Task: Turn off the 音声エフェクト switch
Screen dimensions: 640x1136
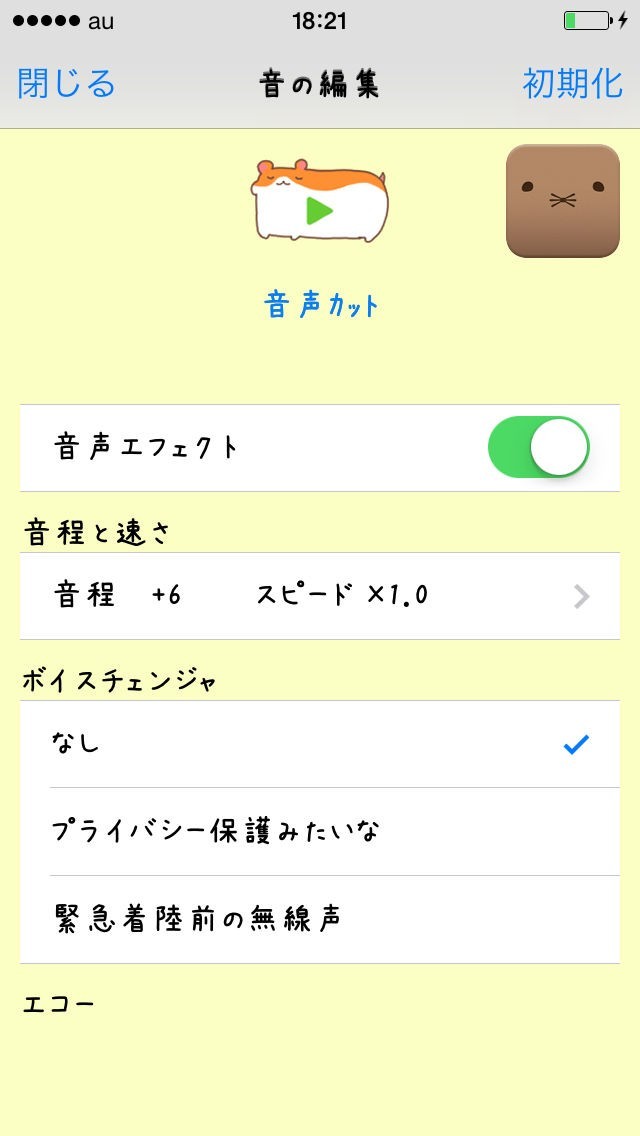Action: click(x=538, y=447)
